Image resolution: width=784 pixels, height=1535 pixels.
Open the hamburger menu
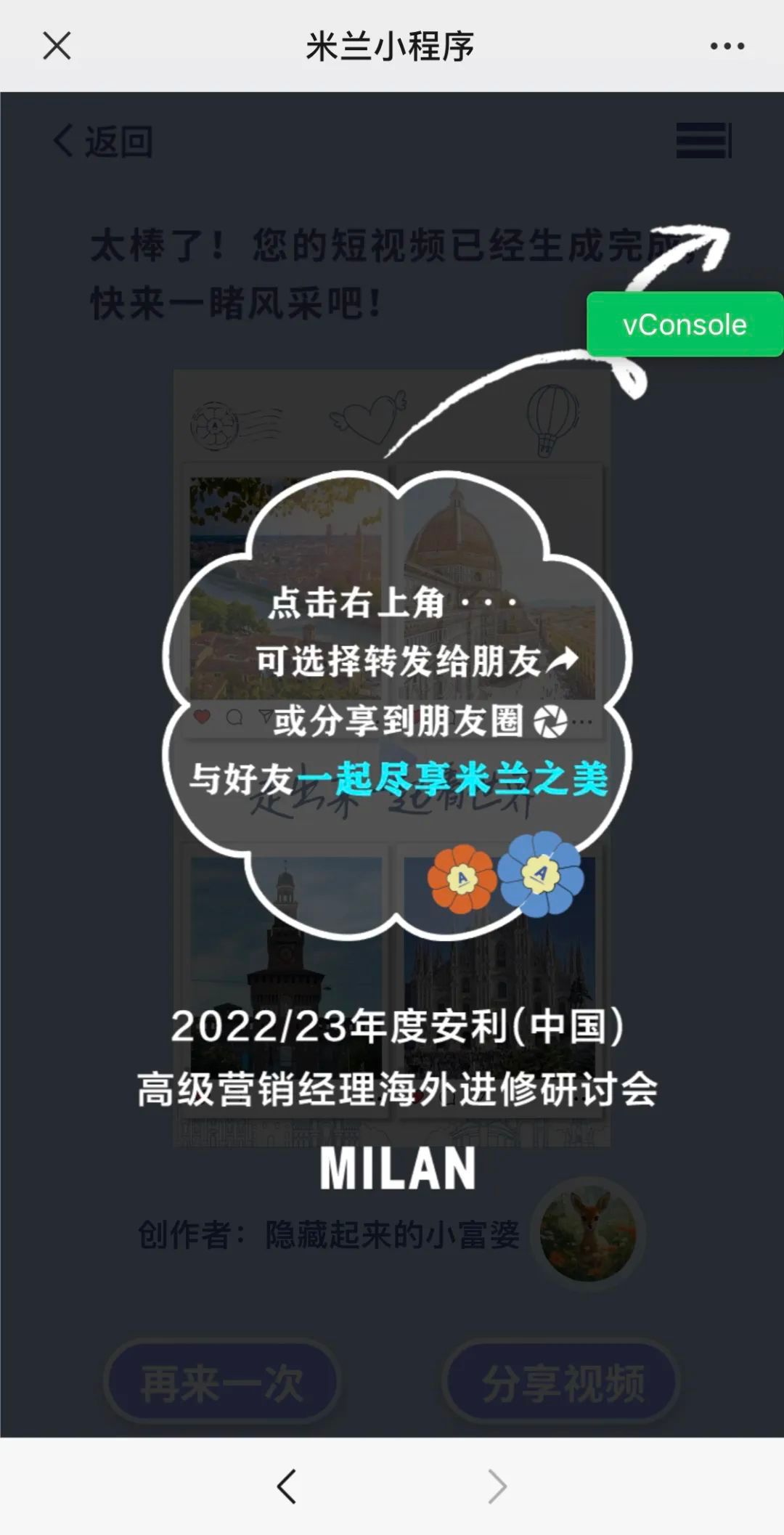[x=703, y=140]
